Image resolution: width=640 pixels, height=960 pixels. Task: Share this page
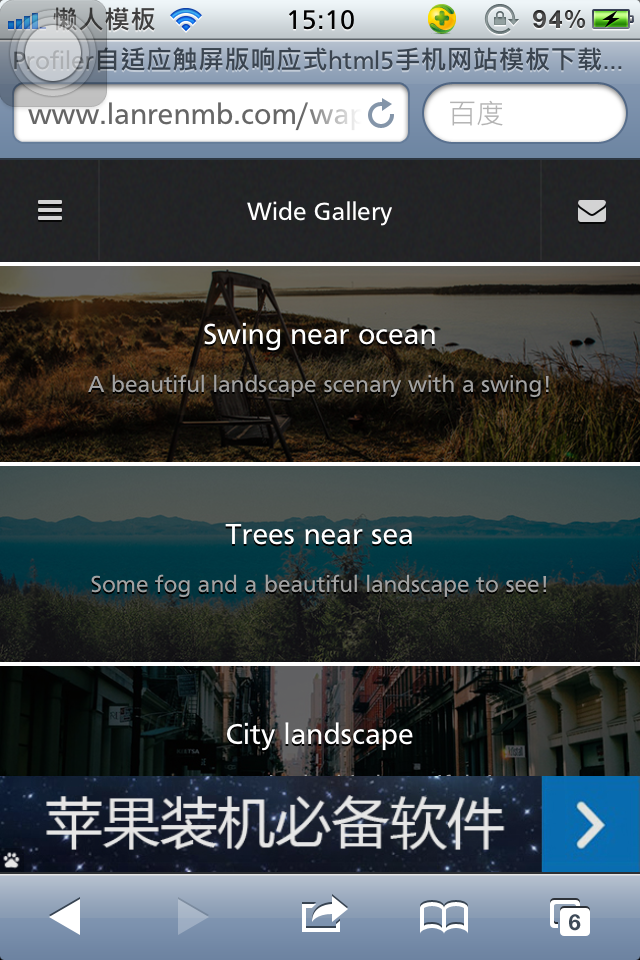click(x=323, y=915)
